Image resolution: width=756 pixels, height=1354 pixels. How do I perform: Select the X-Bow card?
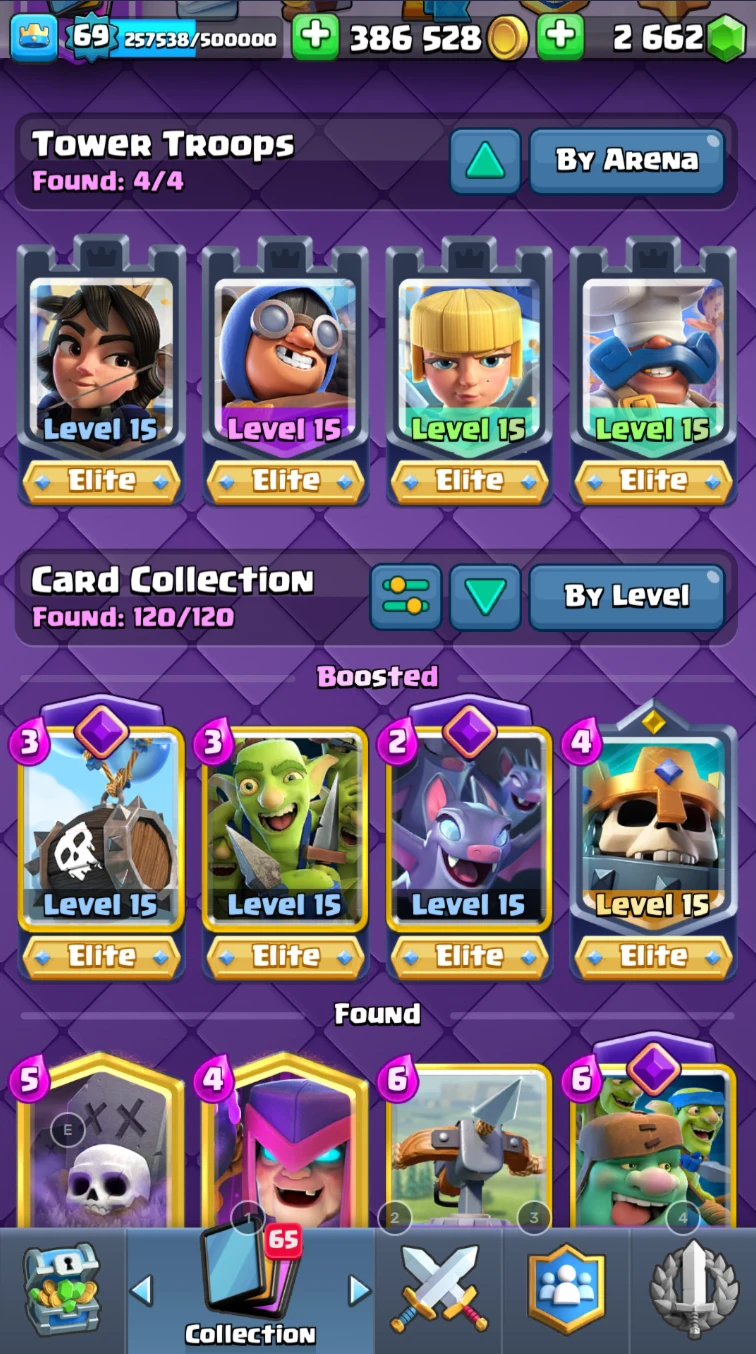pyautogui.click(x=469, y=1145)
